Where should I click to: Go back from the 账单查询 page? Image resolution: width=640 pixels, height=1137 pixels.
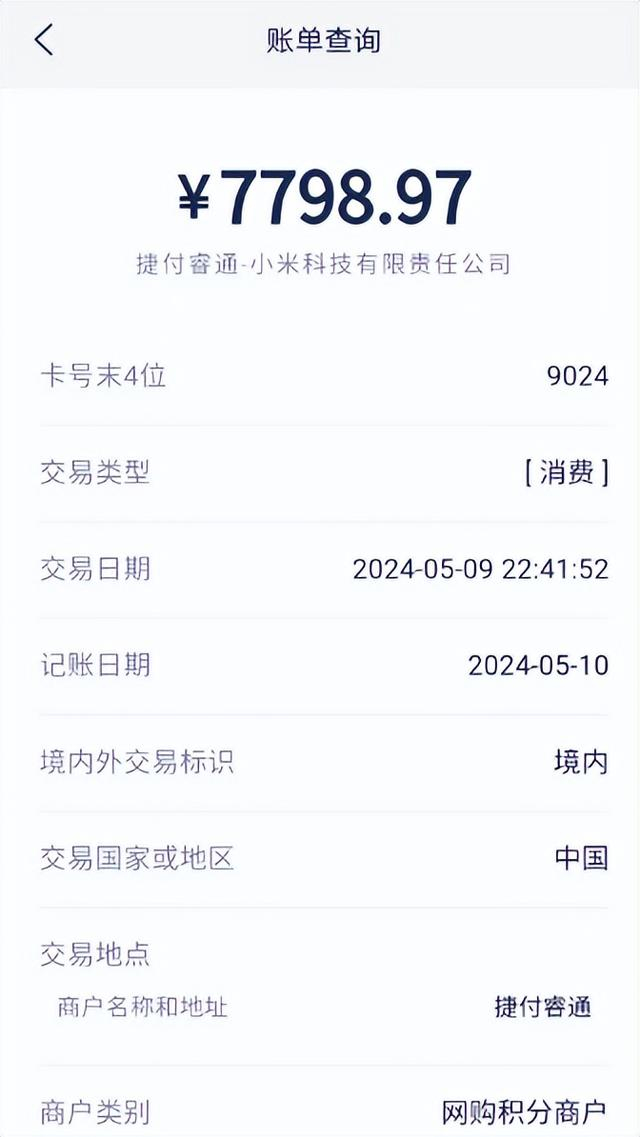coord(43,41)
